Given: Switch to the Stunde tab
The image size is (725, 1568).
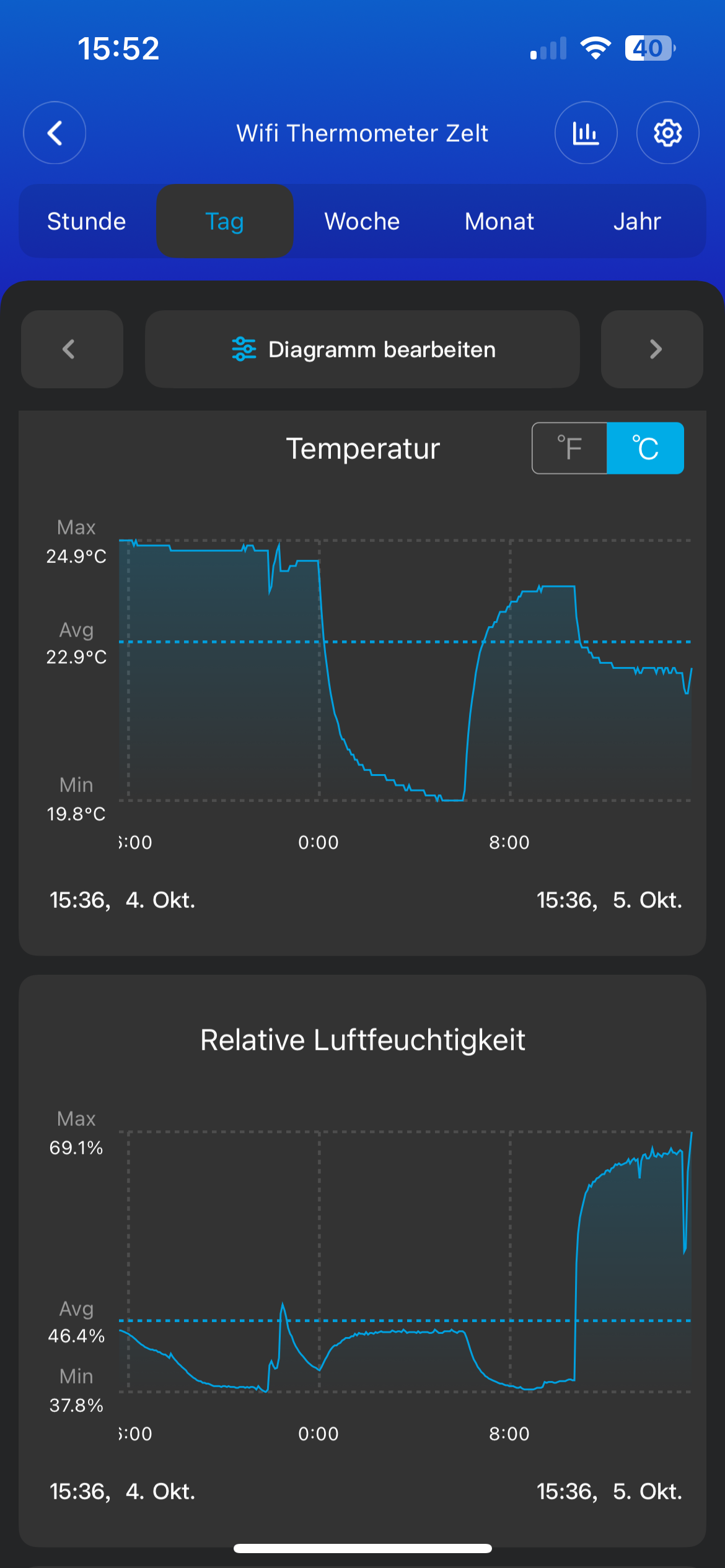Looking at the screenshot, I should 87,222.
